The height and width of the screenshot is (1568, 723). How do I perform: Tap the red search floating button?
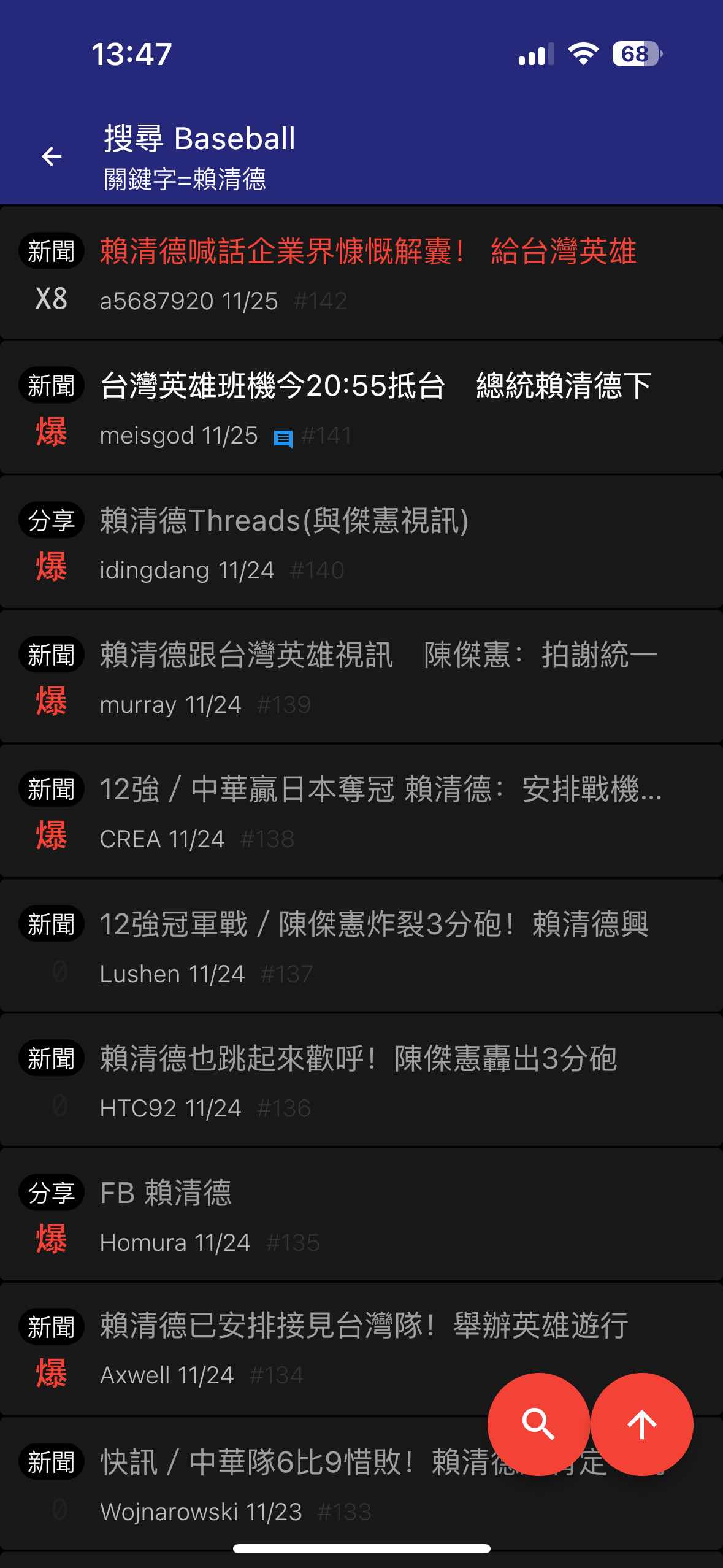tap(538, 1424)
